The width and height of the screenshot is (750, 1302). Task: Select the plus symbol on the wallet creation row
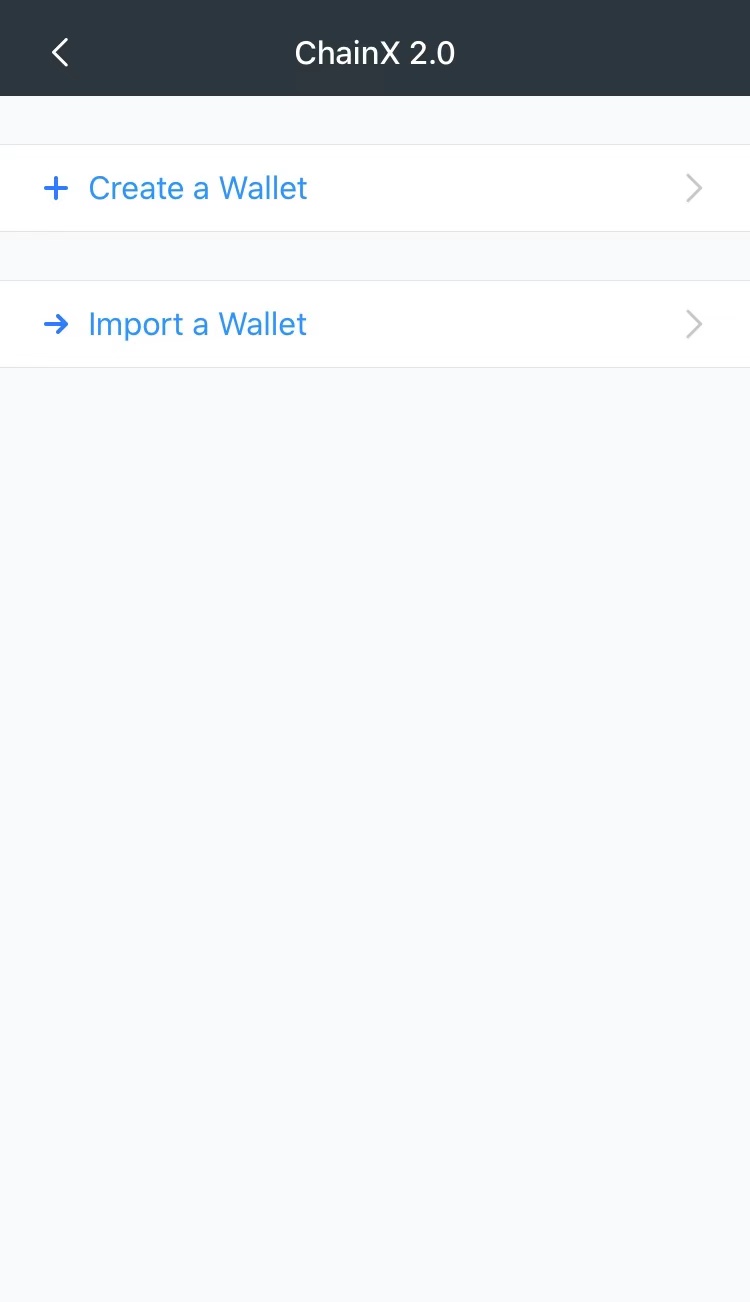click(56, 188)
